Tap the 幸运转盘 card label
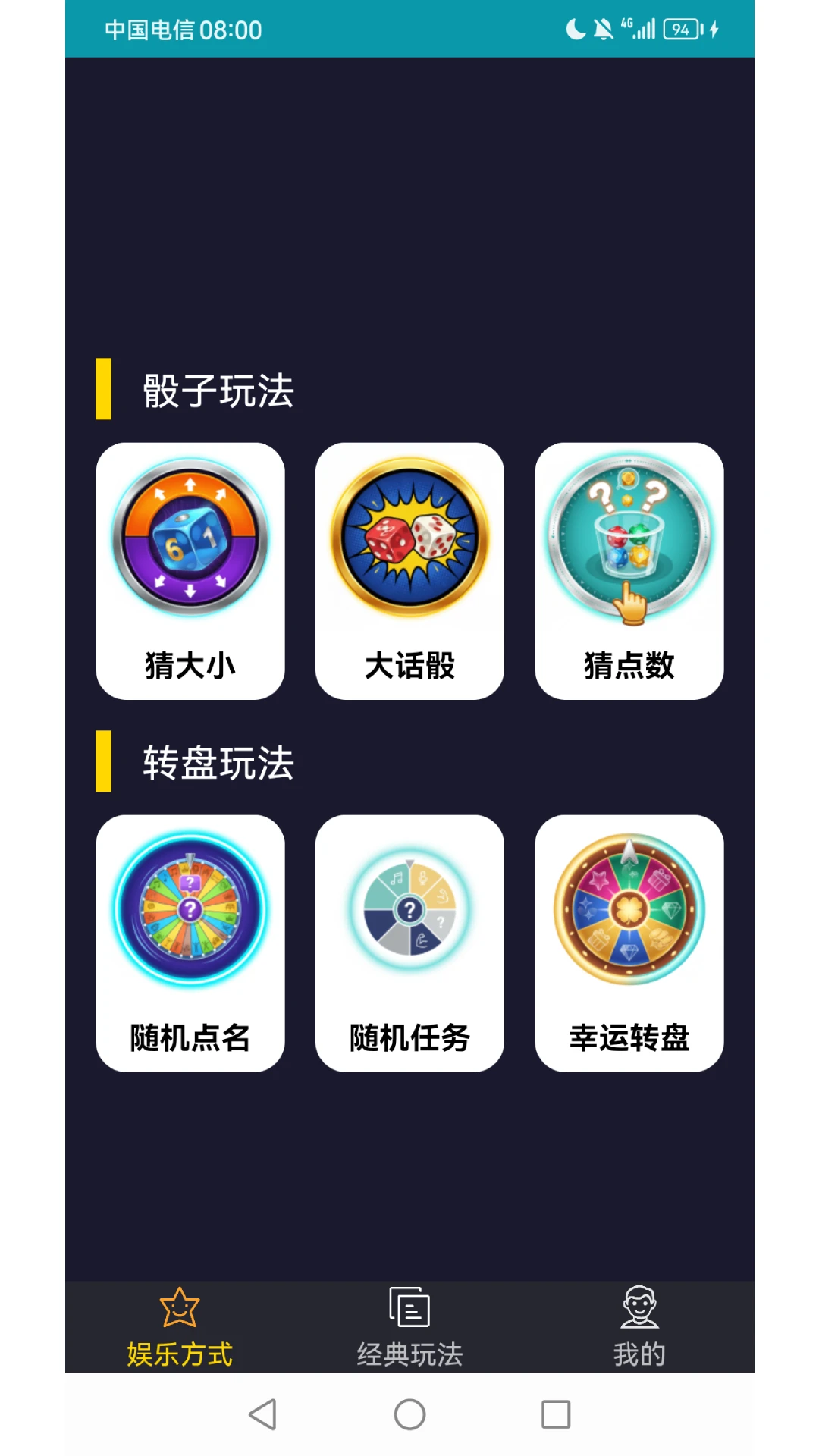Screen dimensions: 819x1456 pos(629,1039)
